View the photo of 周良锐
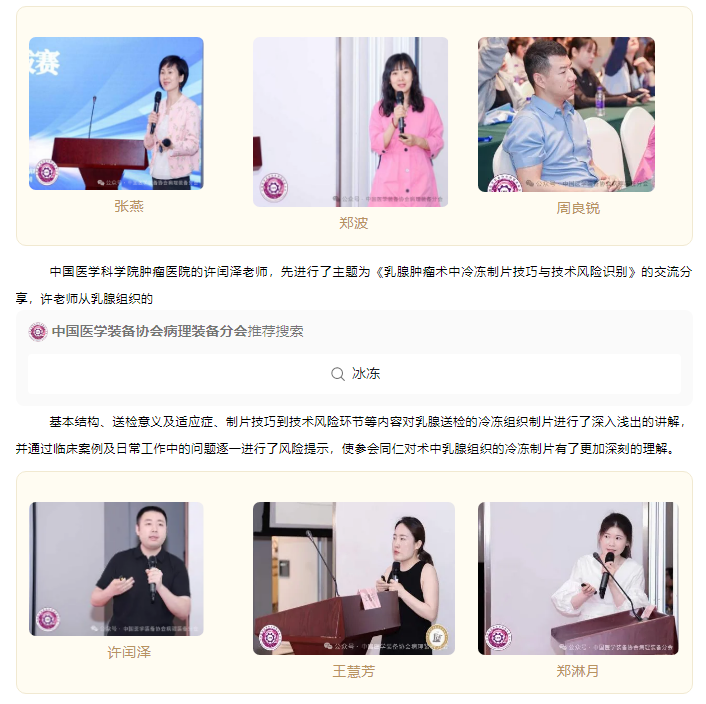The image size is (706, 704). (x=566, y=114)
